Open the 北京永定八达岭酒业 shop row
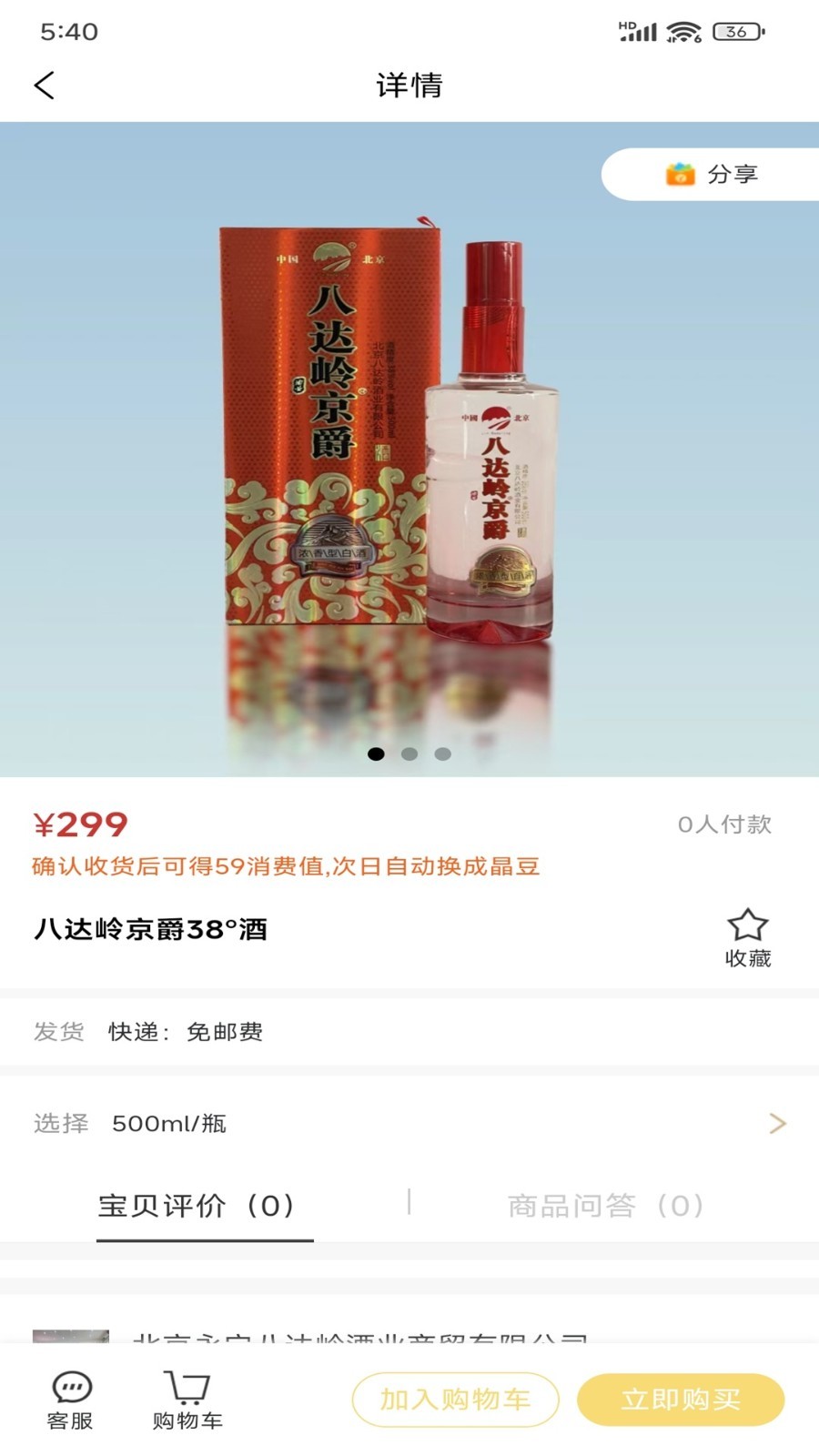This screenshot has width=819, height=1456. (x=359, y=1335)
